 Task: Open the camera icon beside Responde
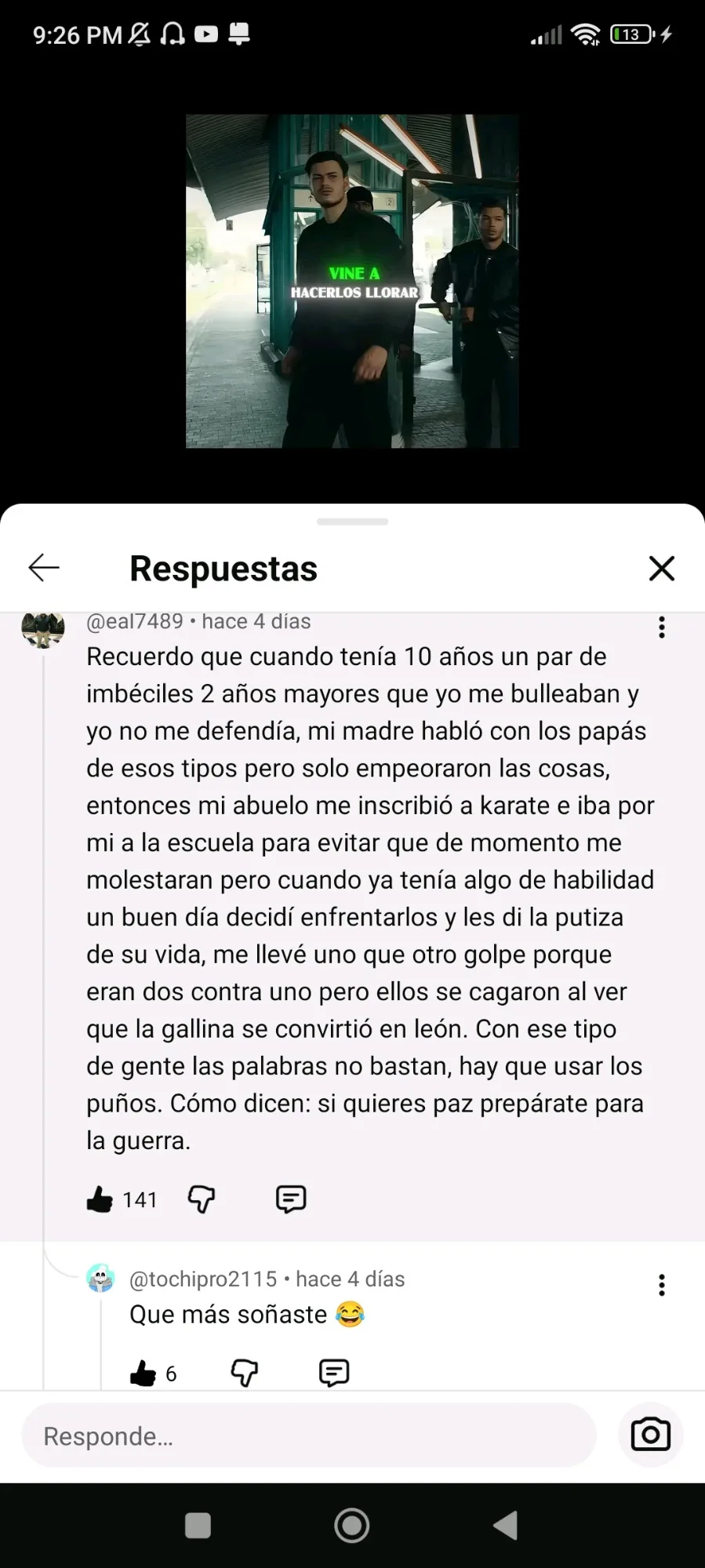pyautogui.click(x=650, y=1435)
